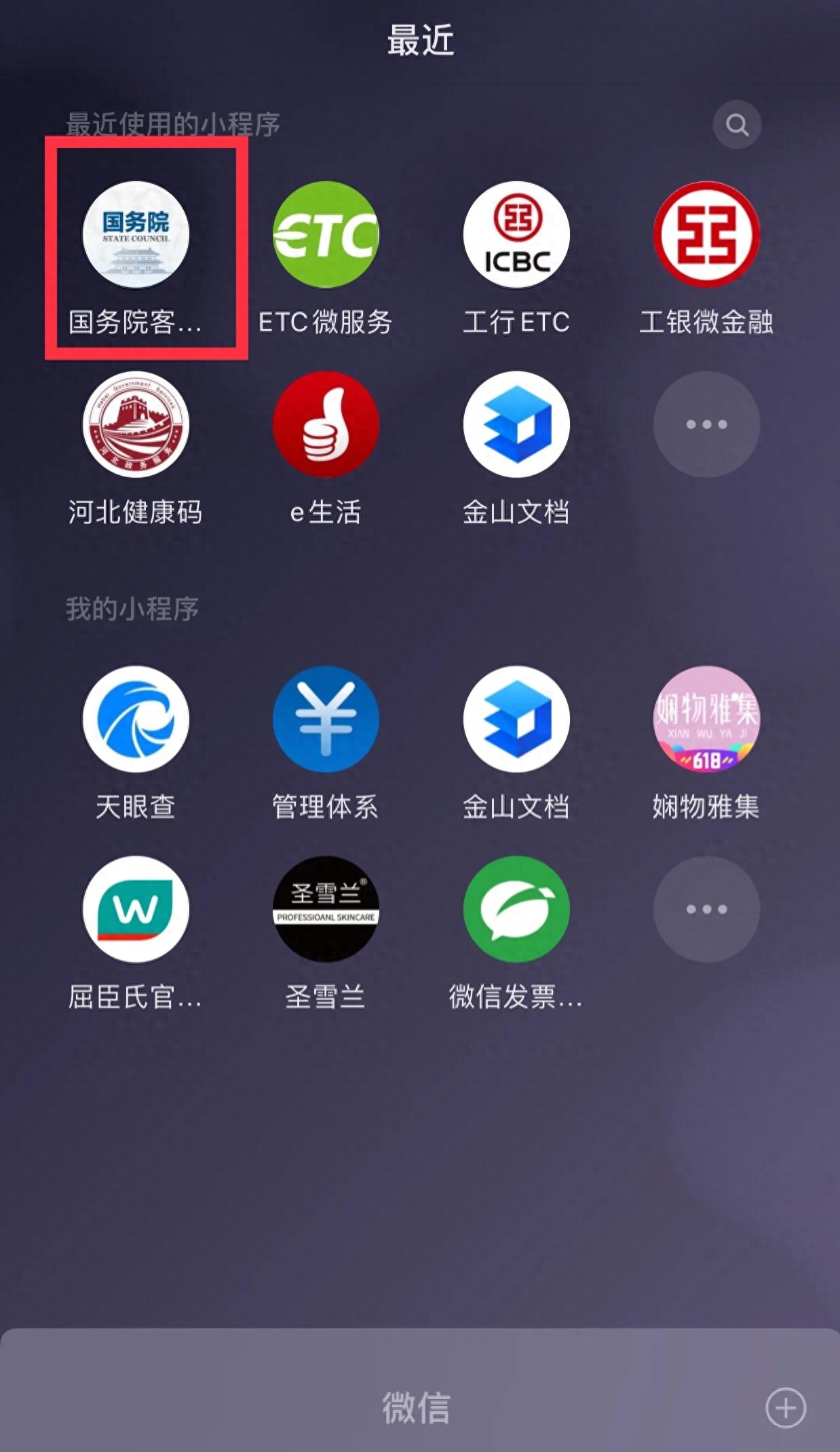Open the 微信发票 mini program
This screenshot has height=1452, width=840.
[516, 910]
